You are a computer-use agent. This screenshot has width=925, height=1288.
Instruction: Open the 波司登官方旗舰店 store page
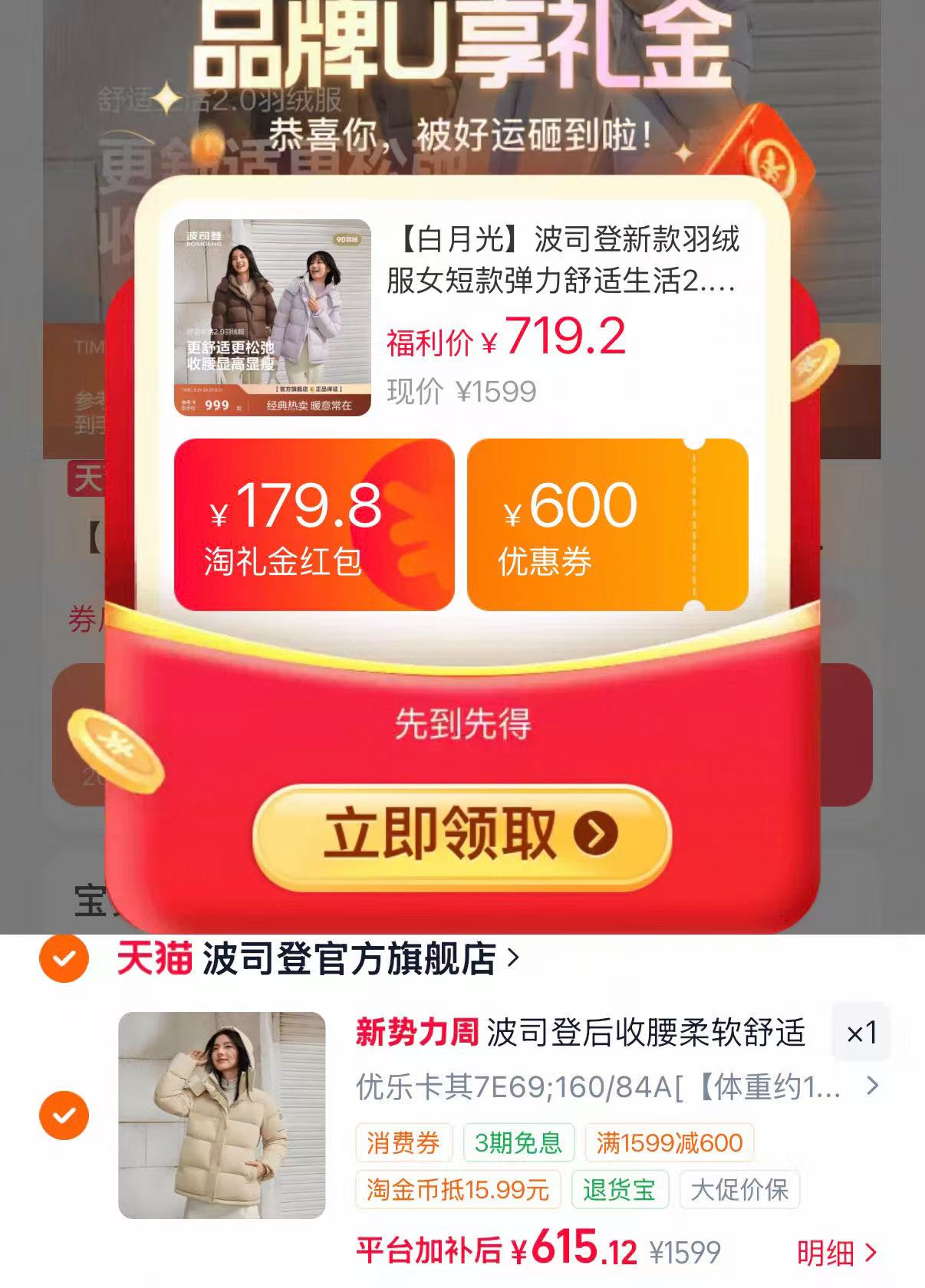[360, 958]
